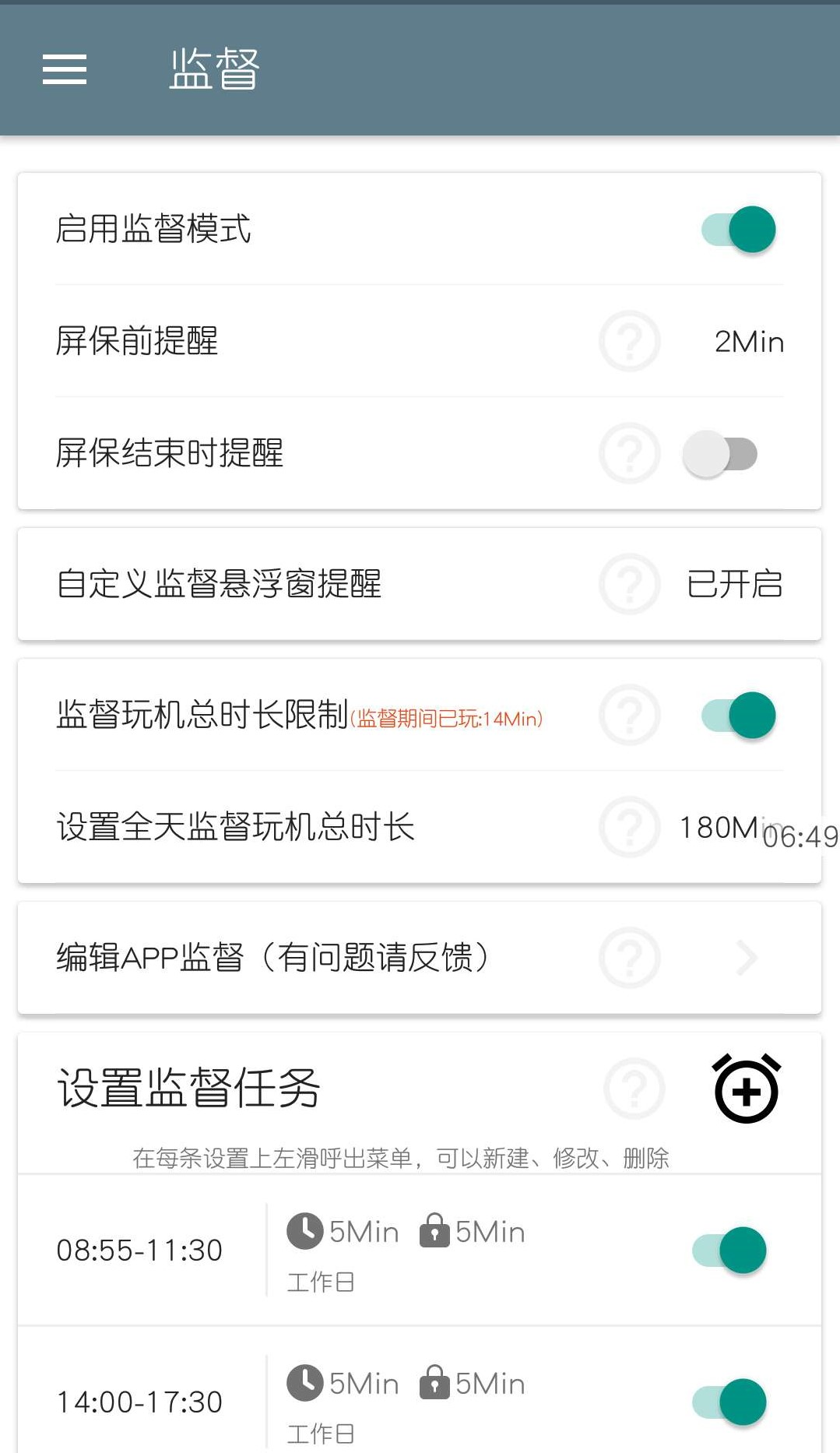This screenshot has height=1453, width=840.
Task: Show help for 监督玩机总时长限制
Action: (629, 715)
